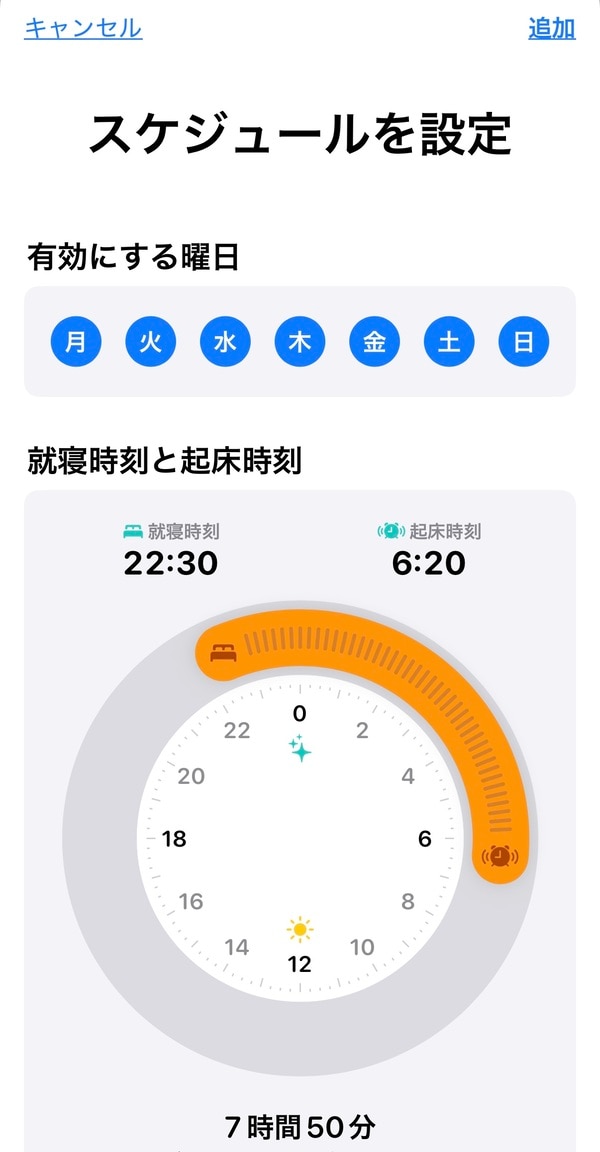Tap 追加 to add the schedule
This screenshot has width=600, height=1152.
[x=551, y=28]
